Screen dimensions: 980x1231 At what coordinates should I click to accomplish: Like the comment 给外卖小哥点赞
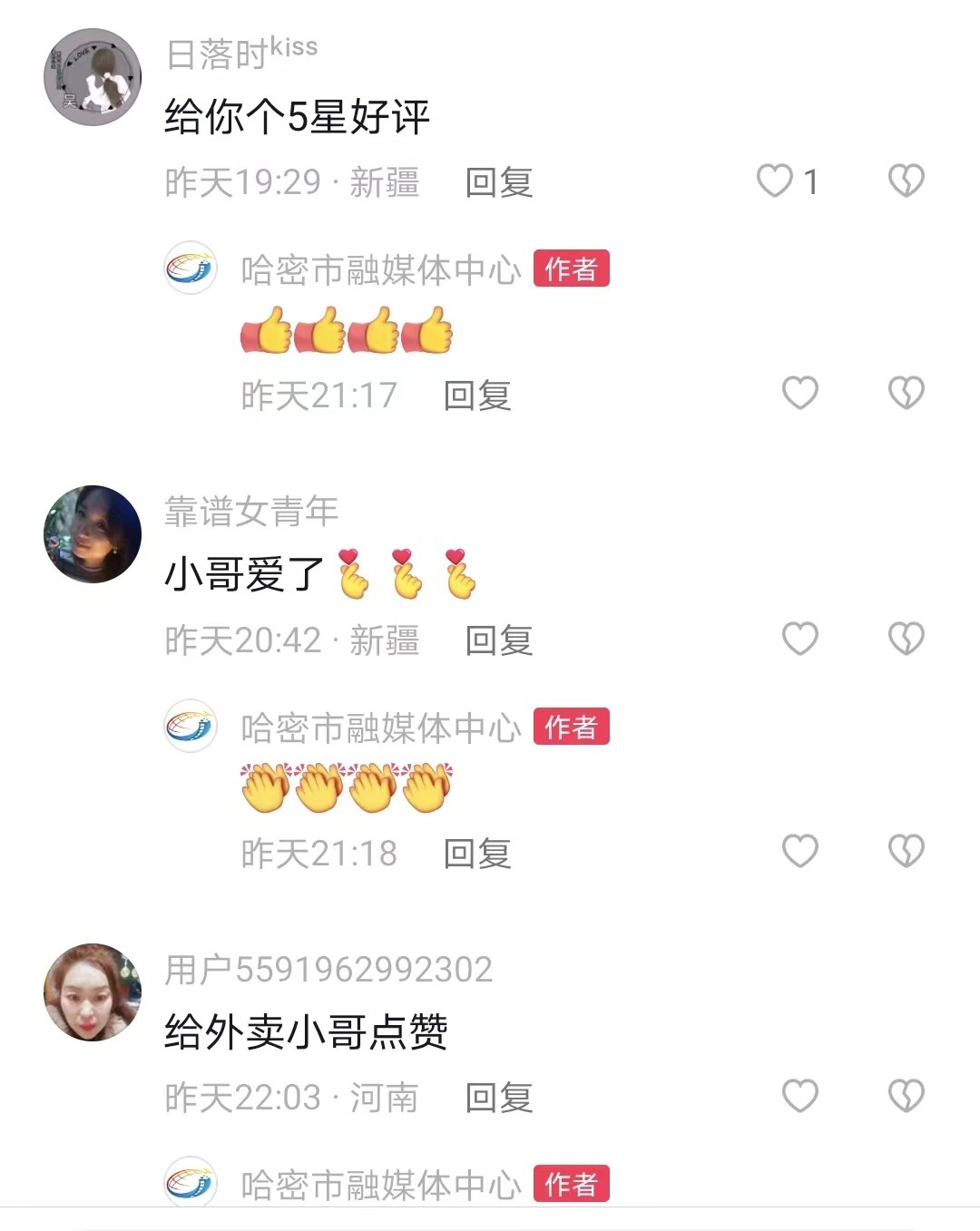800,1097
